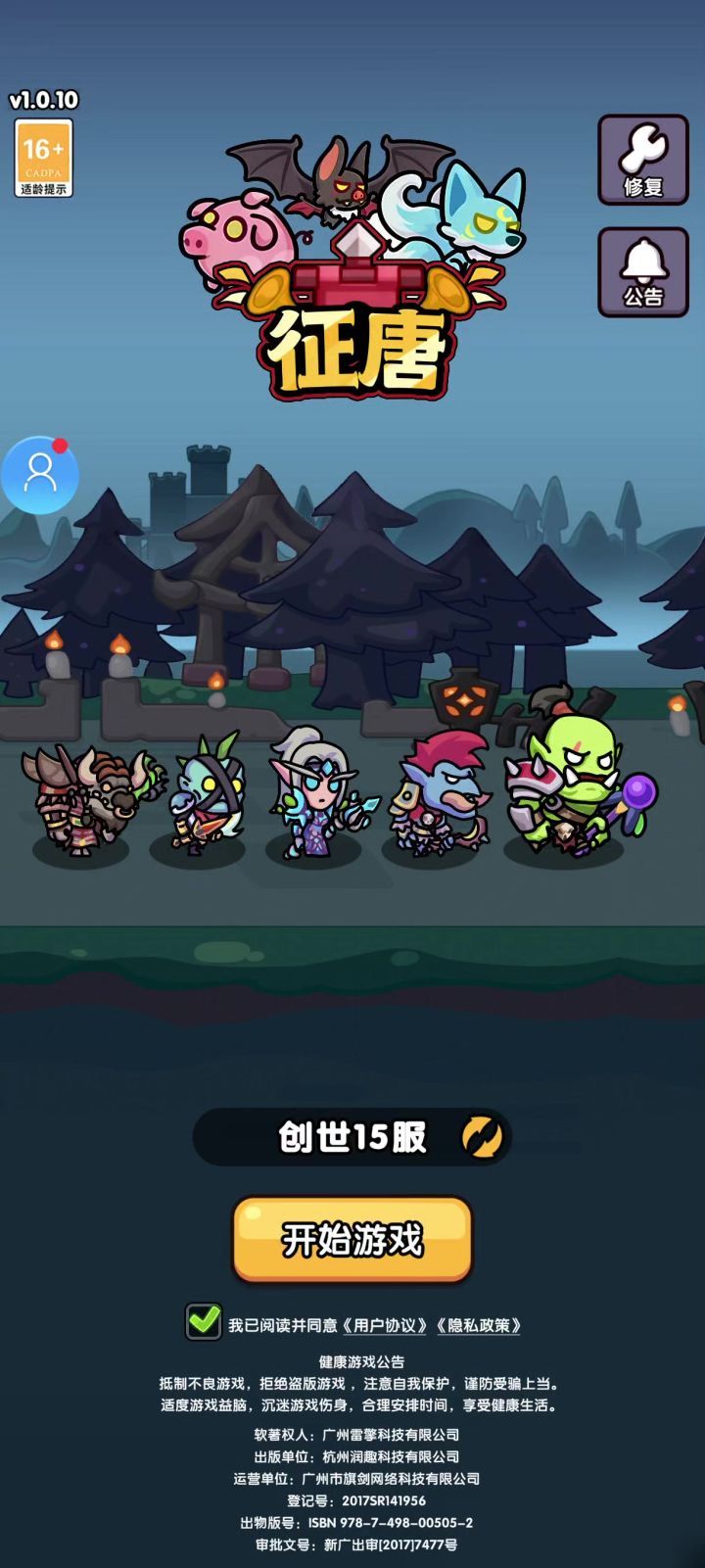Open the 用户协议 user agreement link

click(385, 1325)
